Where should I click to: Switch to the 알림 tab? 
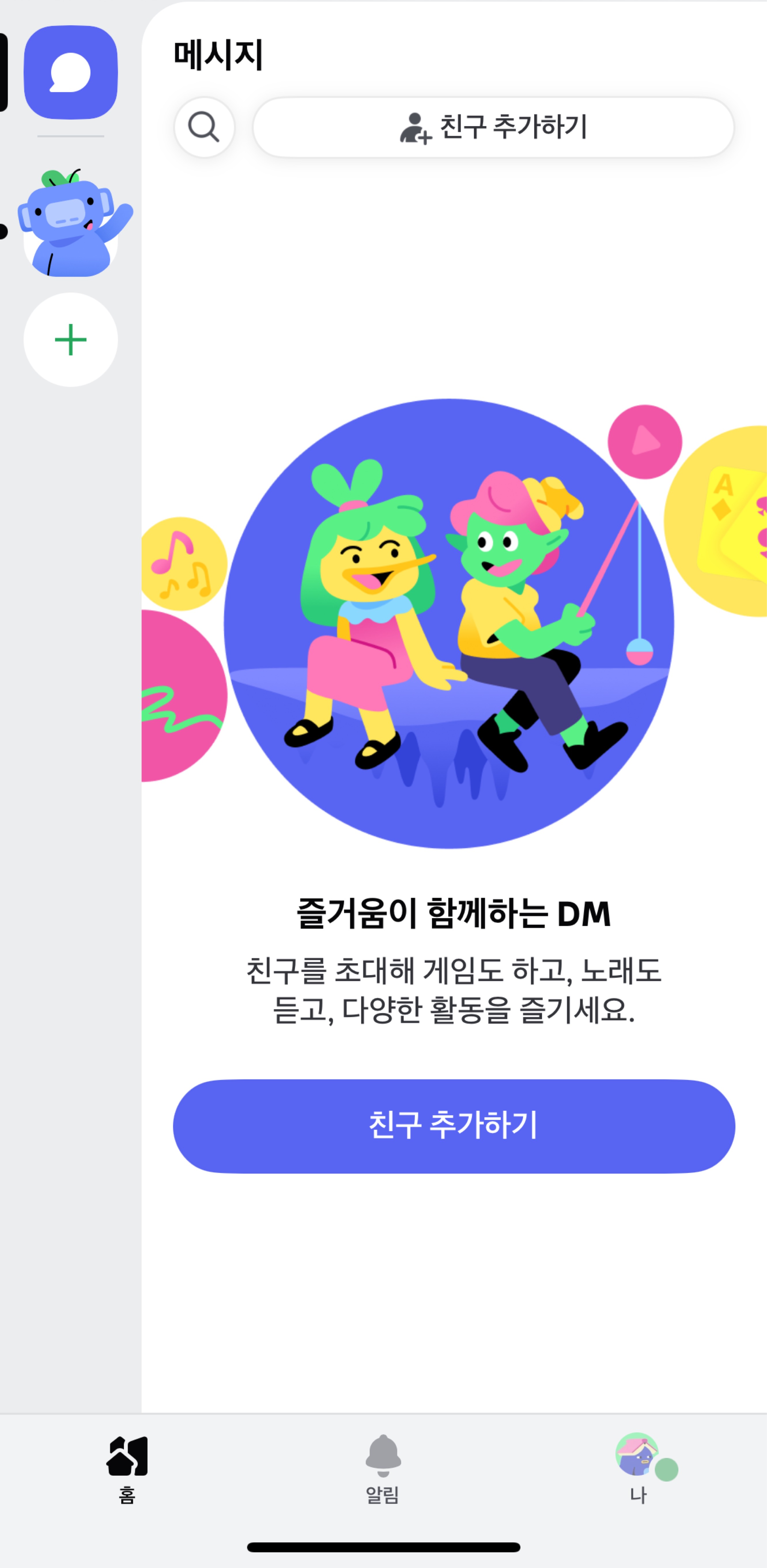click(383, 1468)
